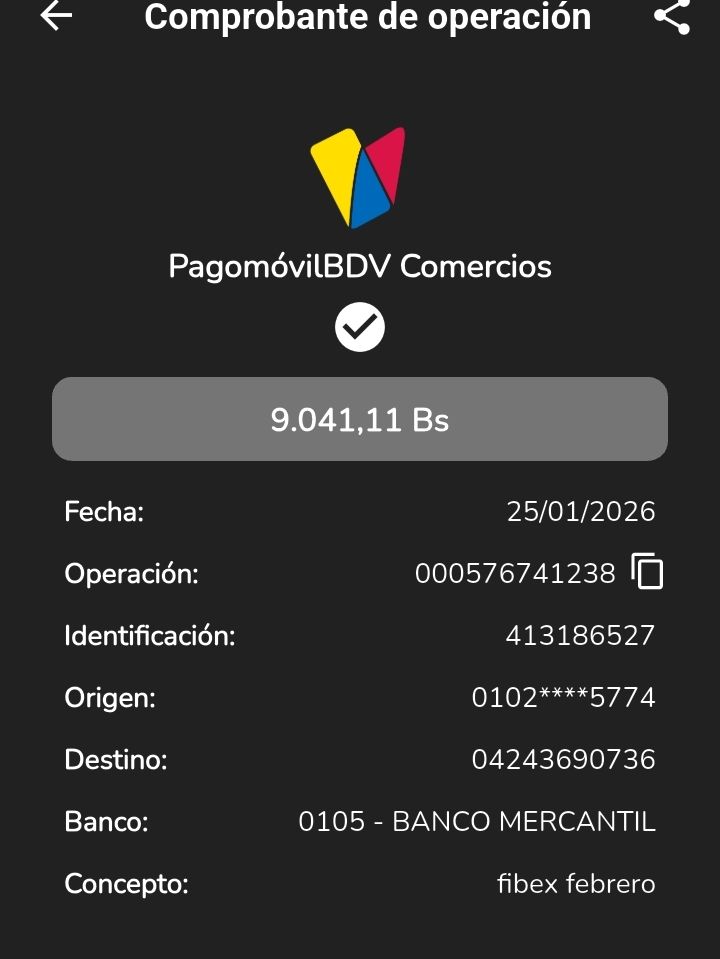The image size is (720, 959).
Task: Copy the operation number 000576741238
Action: point(648,572)
